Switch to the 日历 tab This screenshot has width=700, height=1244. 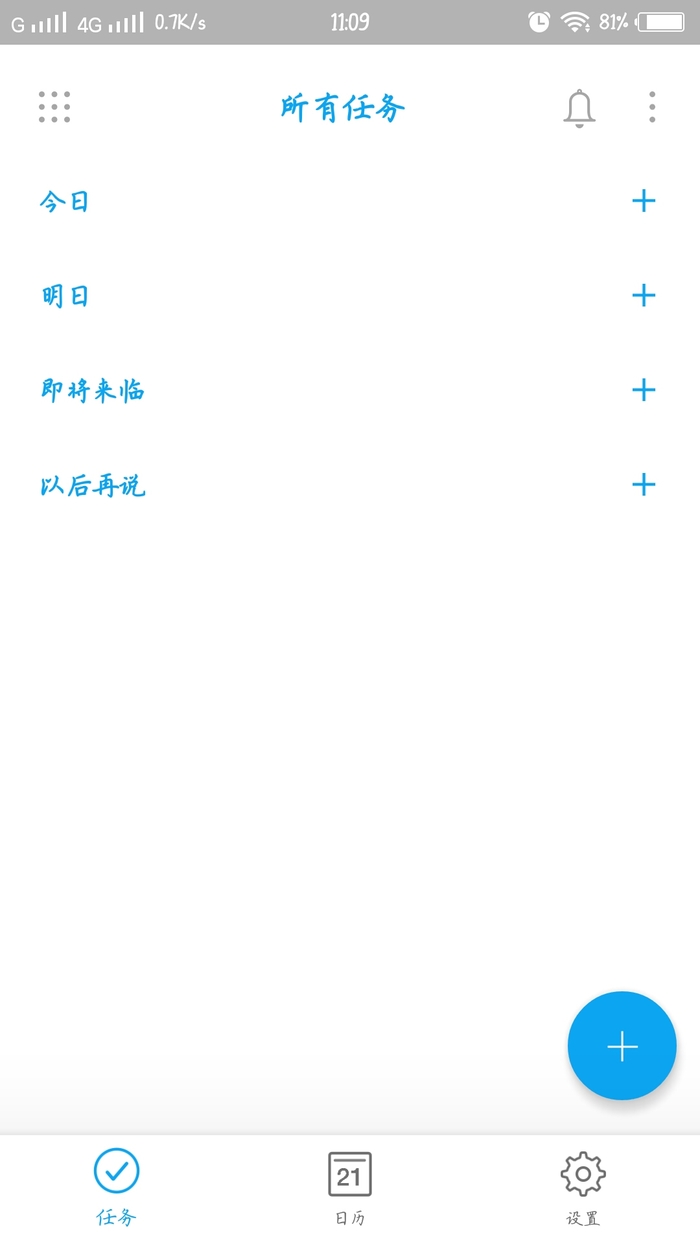pos(349,1186)
